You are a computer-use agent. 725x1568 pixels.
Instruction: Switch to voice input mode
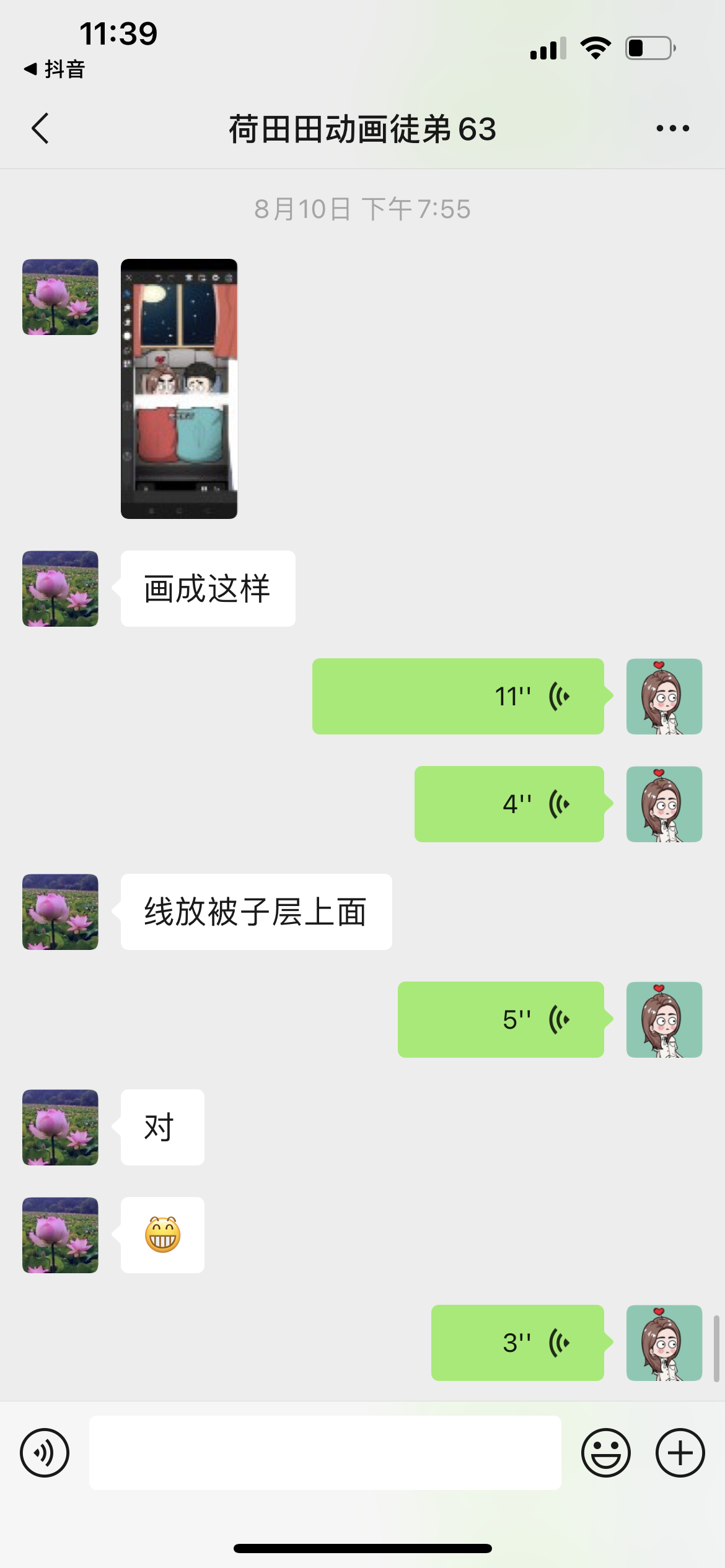pyautogui.click(x=45, y=1453)
